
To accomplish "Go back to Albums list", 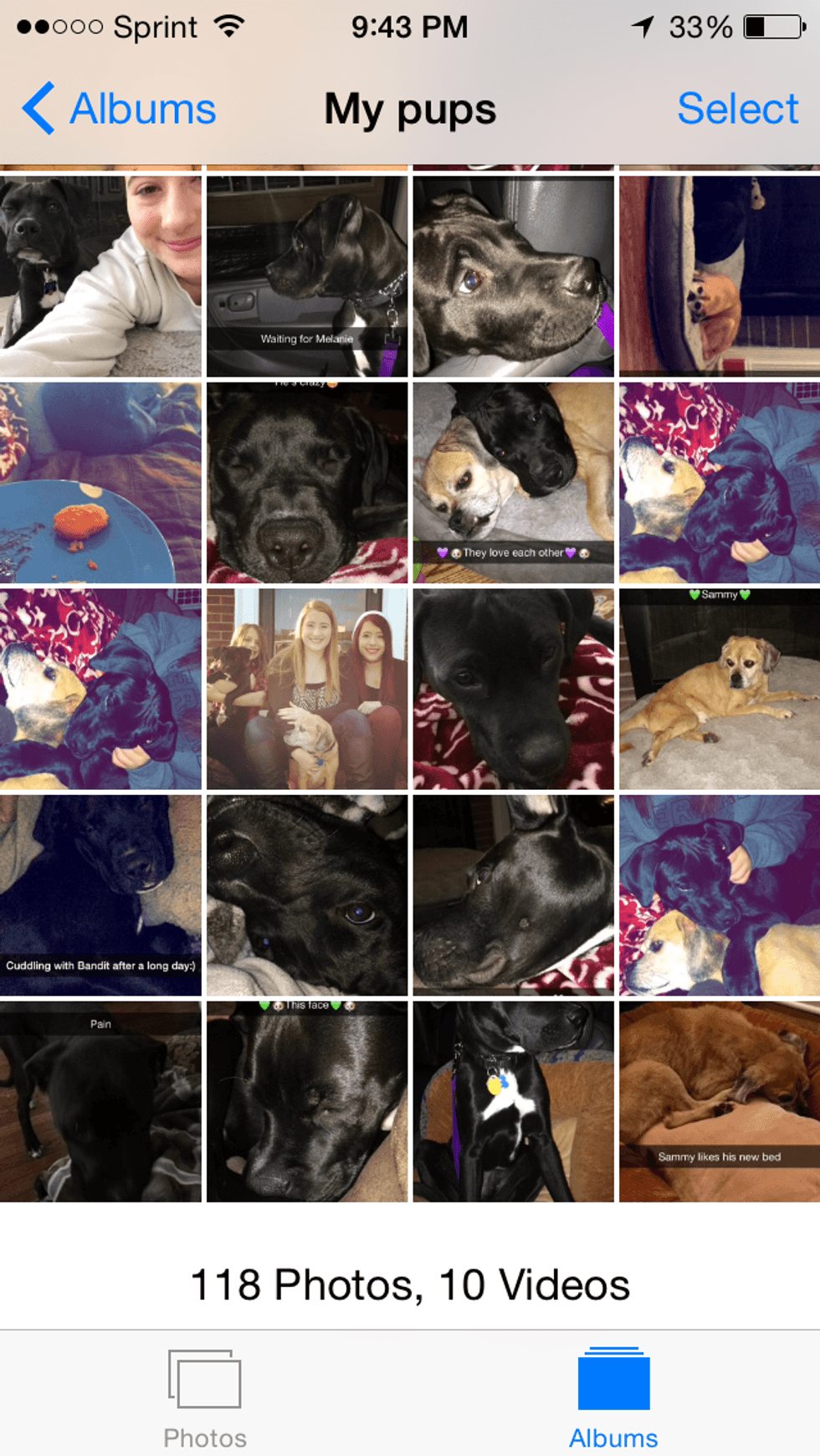I will 119,109.
